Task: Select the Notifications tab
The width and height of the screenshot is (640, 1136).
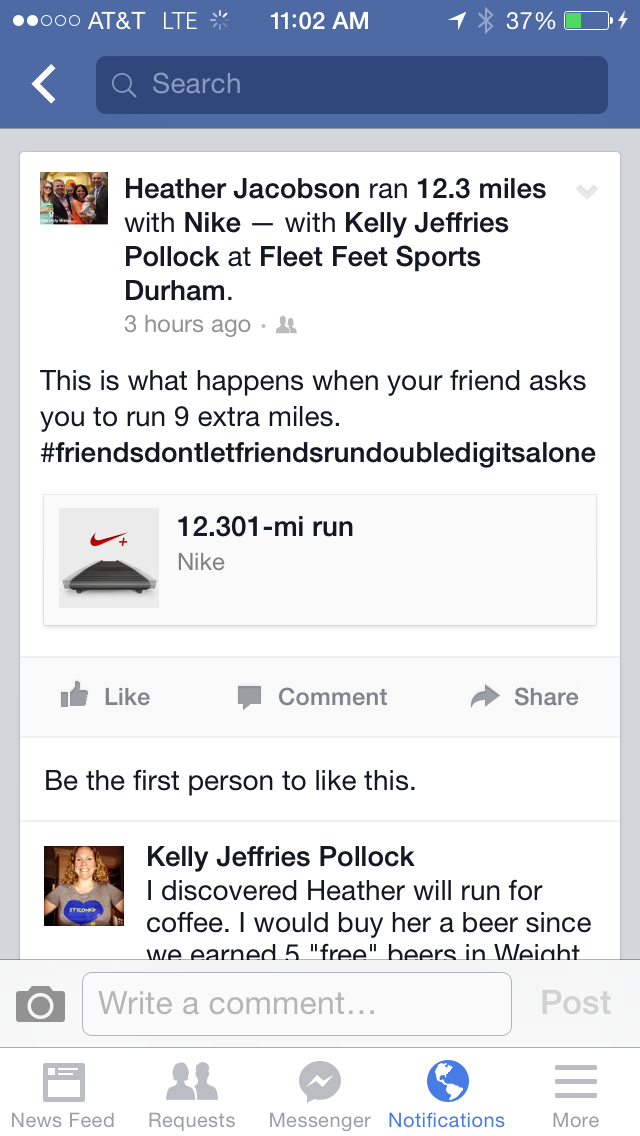Action: tap(447, 1095)
